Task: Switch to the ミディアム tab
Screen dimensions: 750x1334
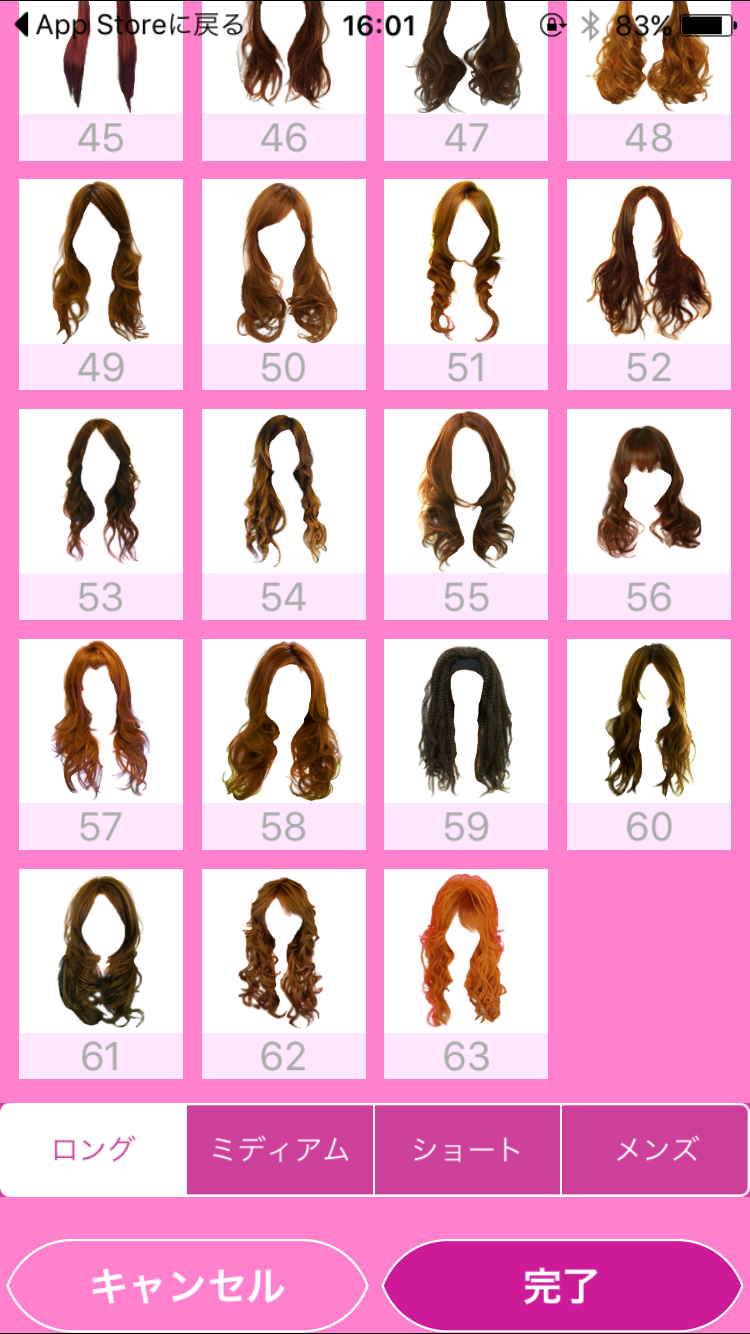Action: coord(280,1150)
